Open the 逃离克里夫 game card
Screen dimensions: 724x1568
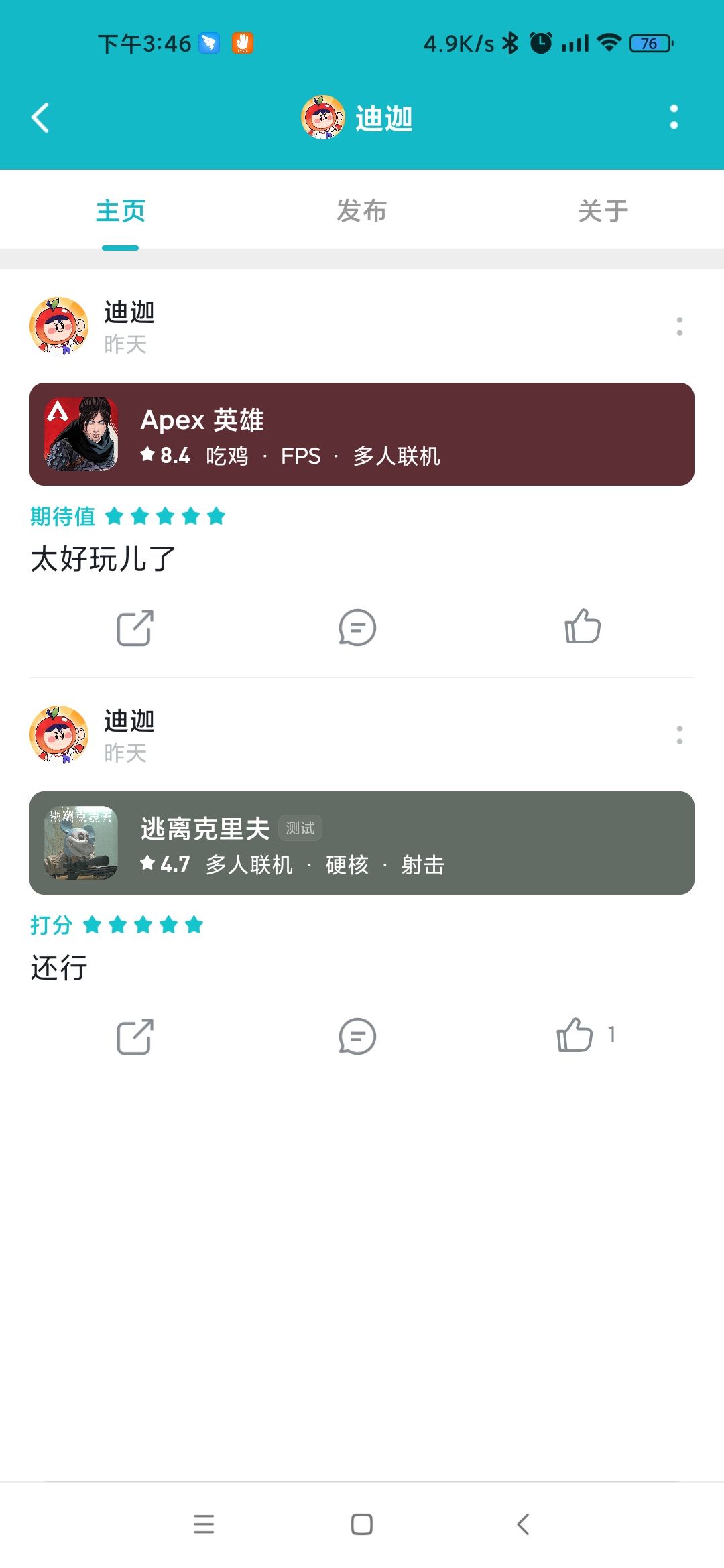361,843
